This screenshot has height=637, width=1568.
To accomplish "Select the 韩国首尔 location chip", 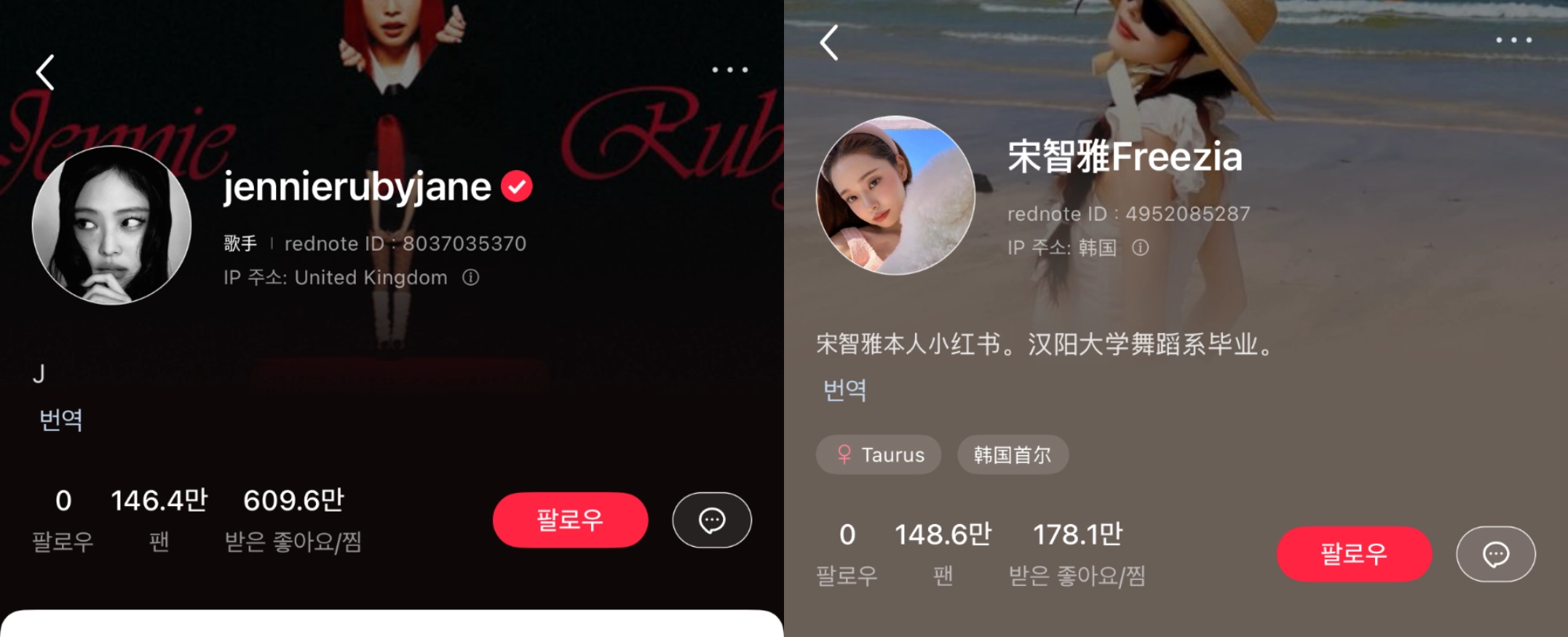I will click(x=1012, y=454).
